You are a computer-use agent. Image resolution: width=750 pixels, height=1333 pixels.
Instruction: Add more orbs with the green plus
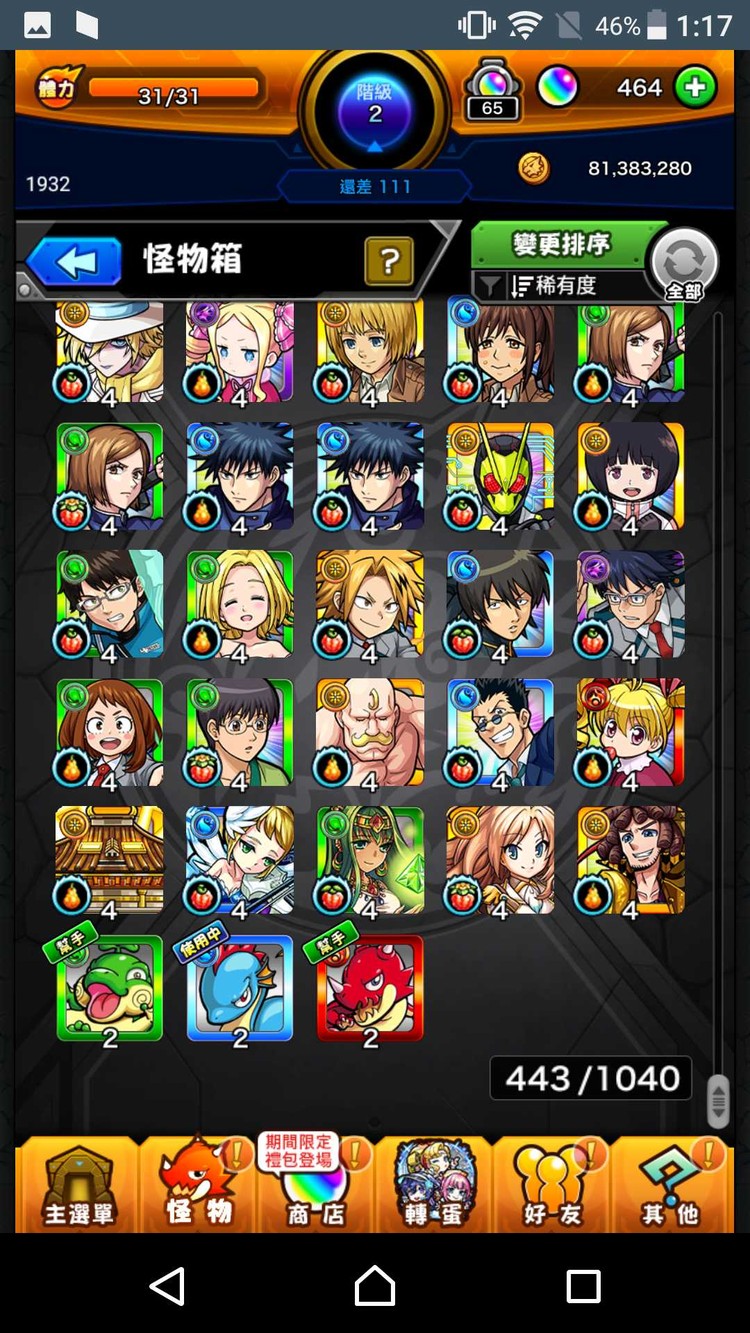coord(695,88)
